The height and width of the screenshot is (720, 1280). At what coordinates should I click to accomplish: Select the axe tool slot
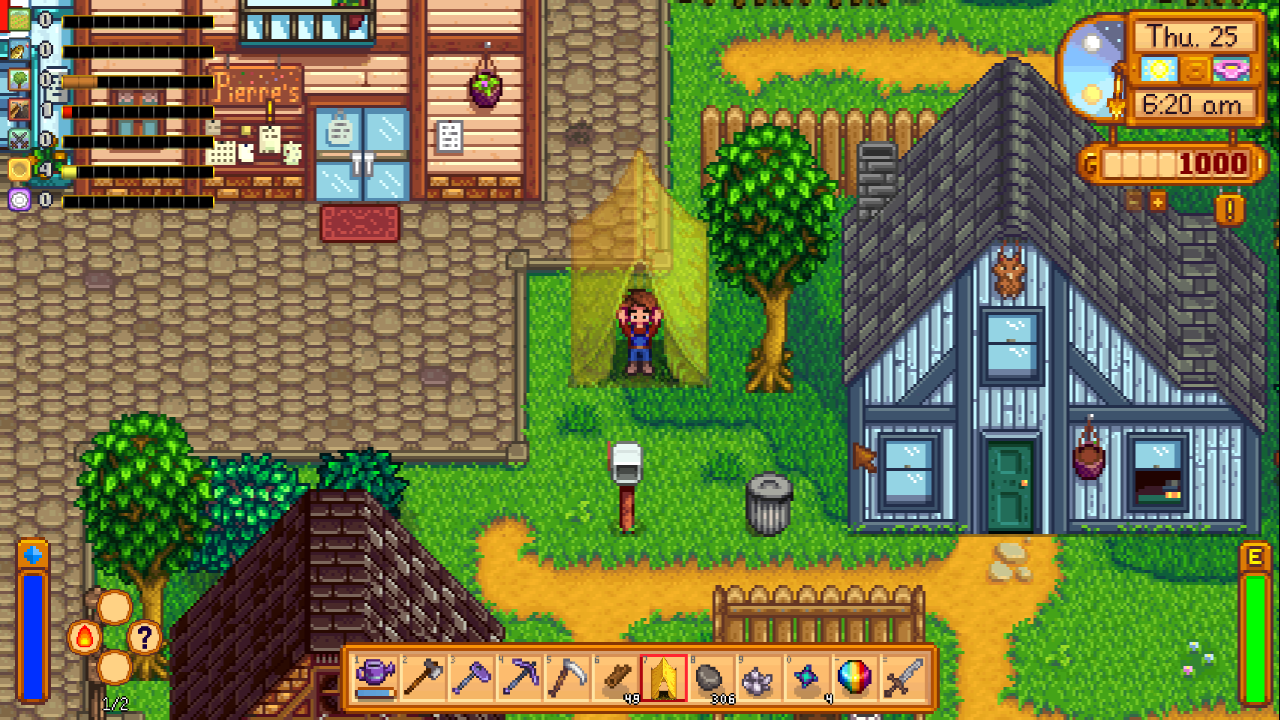pyautogui.click(x=424, y=677)
